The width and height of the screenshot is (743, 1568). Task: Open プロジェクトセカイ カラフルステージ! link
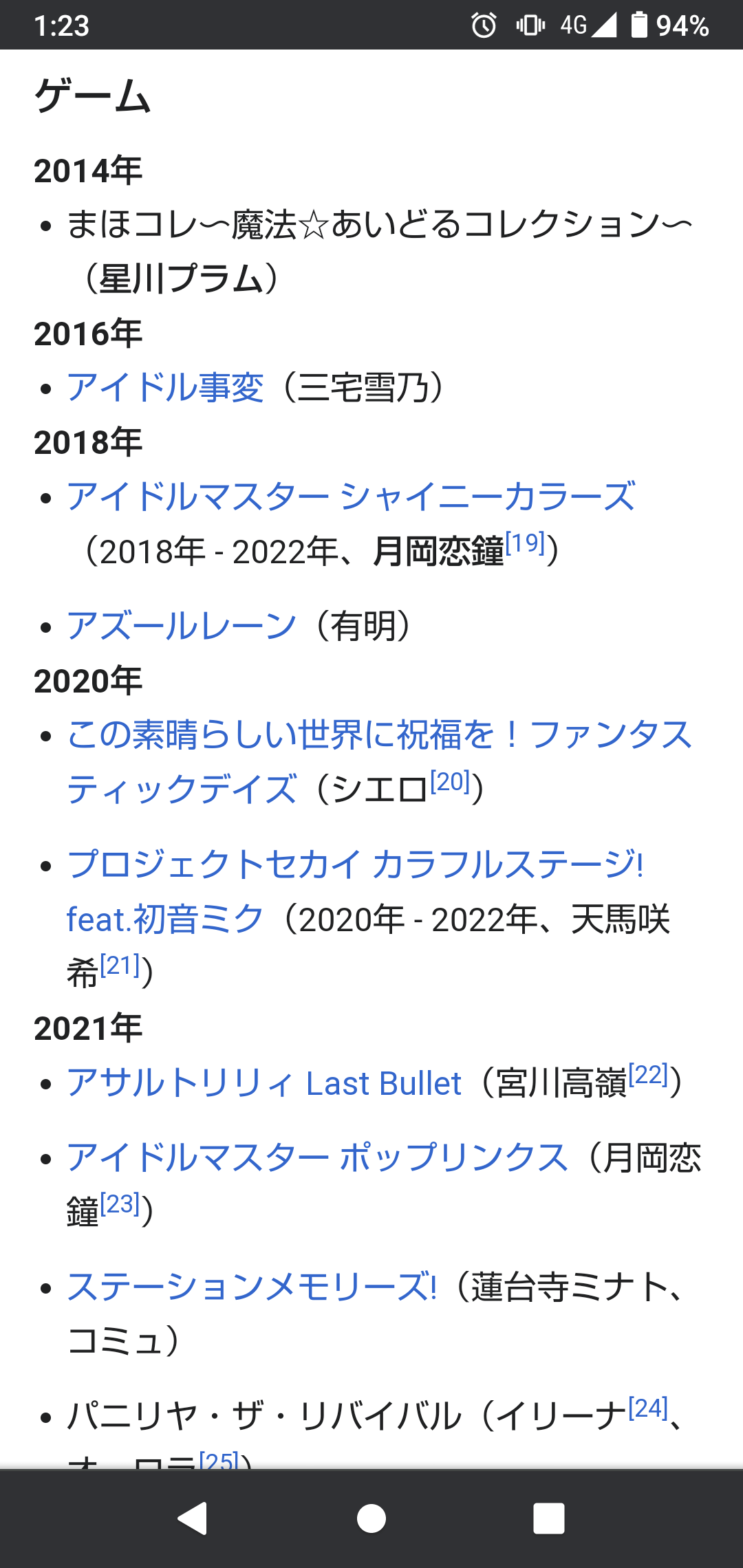[355, 864]
